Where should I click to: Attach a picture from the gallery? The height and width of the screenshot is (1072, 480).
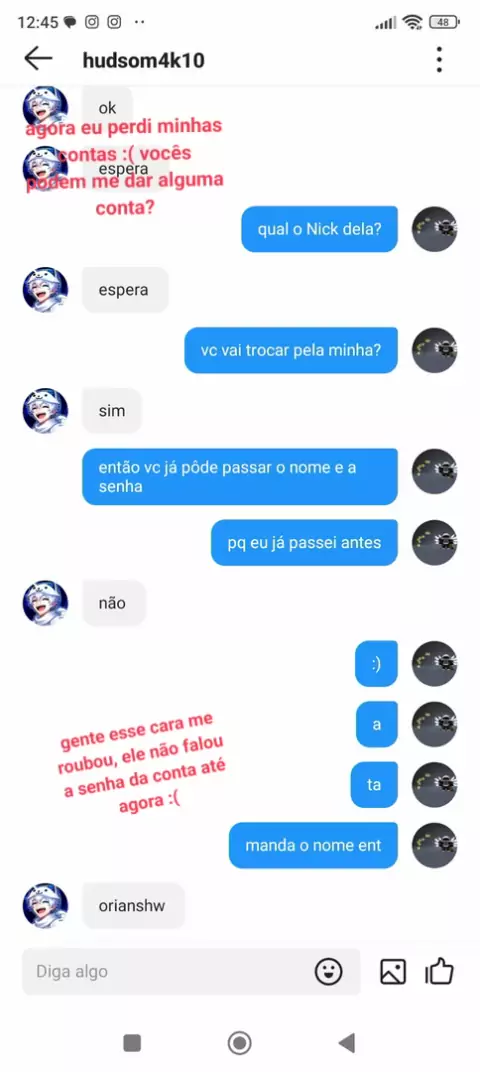[x=393, y=972]
